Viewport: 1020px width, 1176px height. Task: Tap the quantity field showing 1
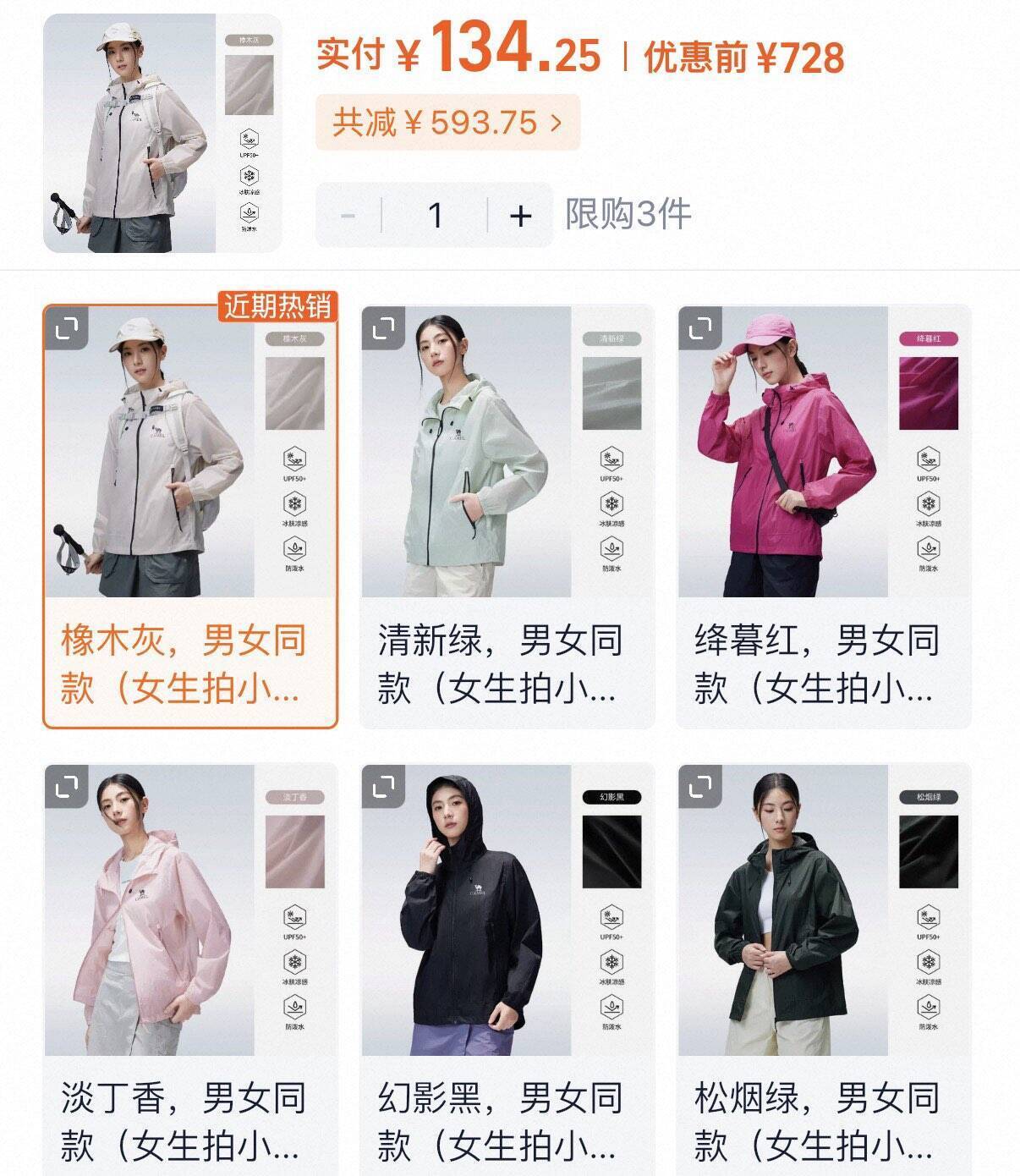[435, 216]
